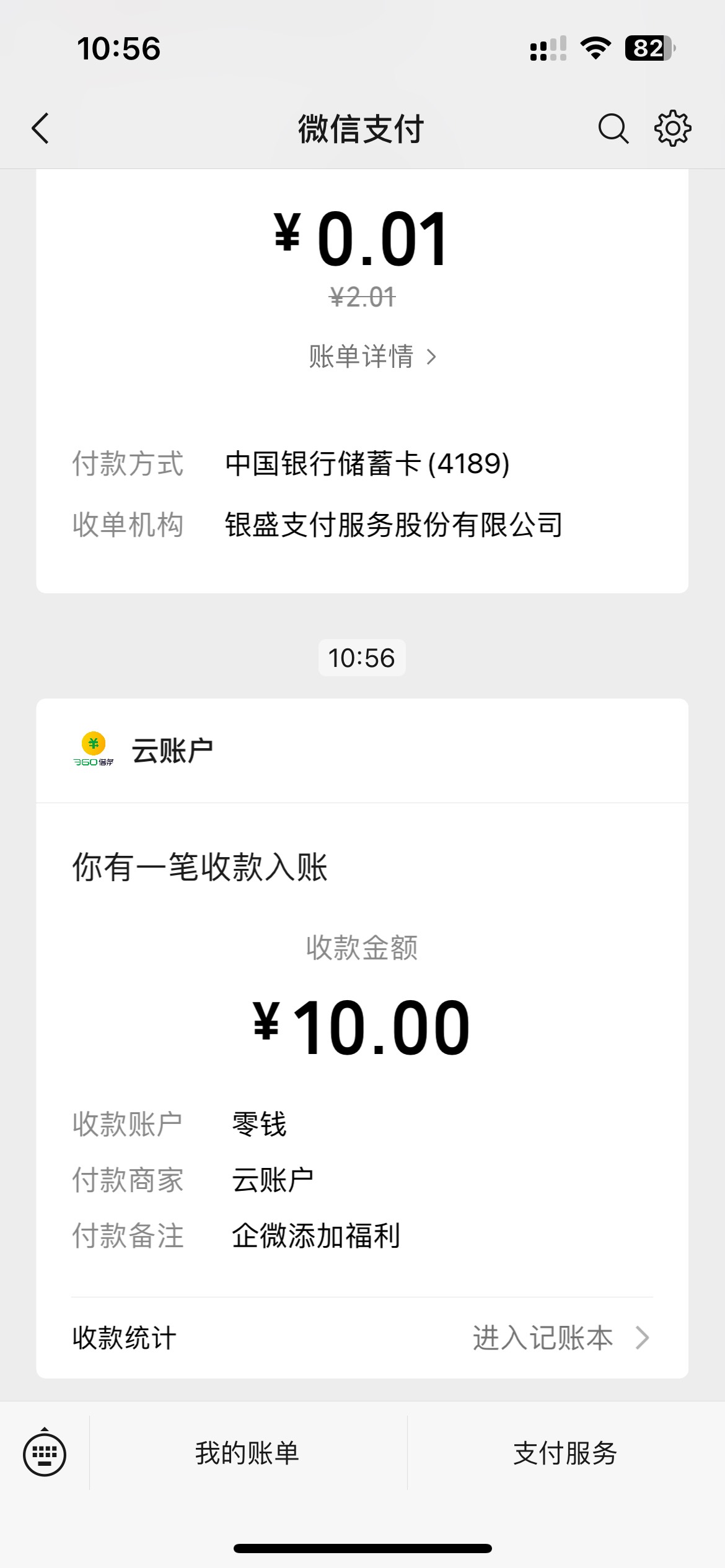Switch to keyboard input icon
The width and height of the screenshot is (725, 1568).
click(45, 1453)
